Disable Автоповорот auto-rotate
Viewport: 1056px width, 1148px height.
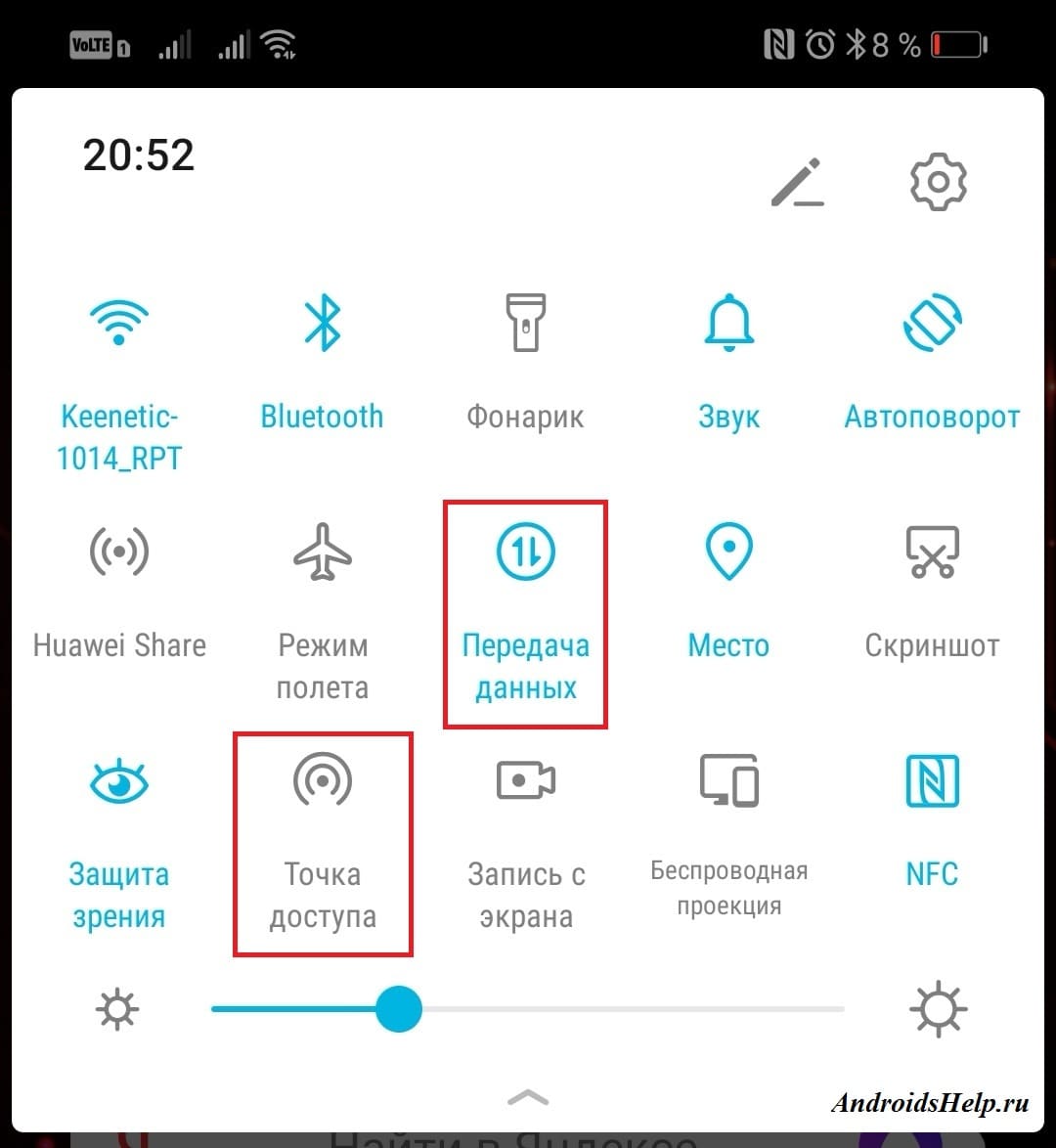tap(932, 324)
